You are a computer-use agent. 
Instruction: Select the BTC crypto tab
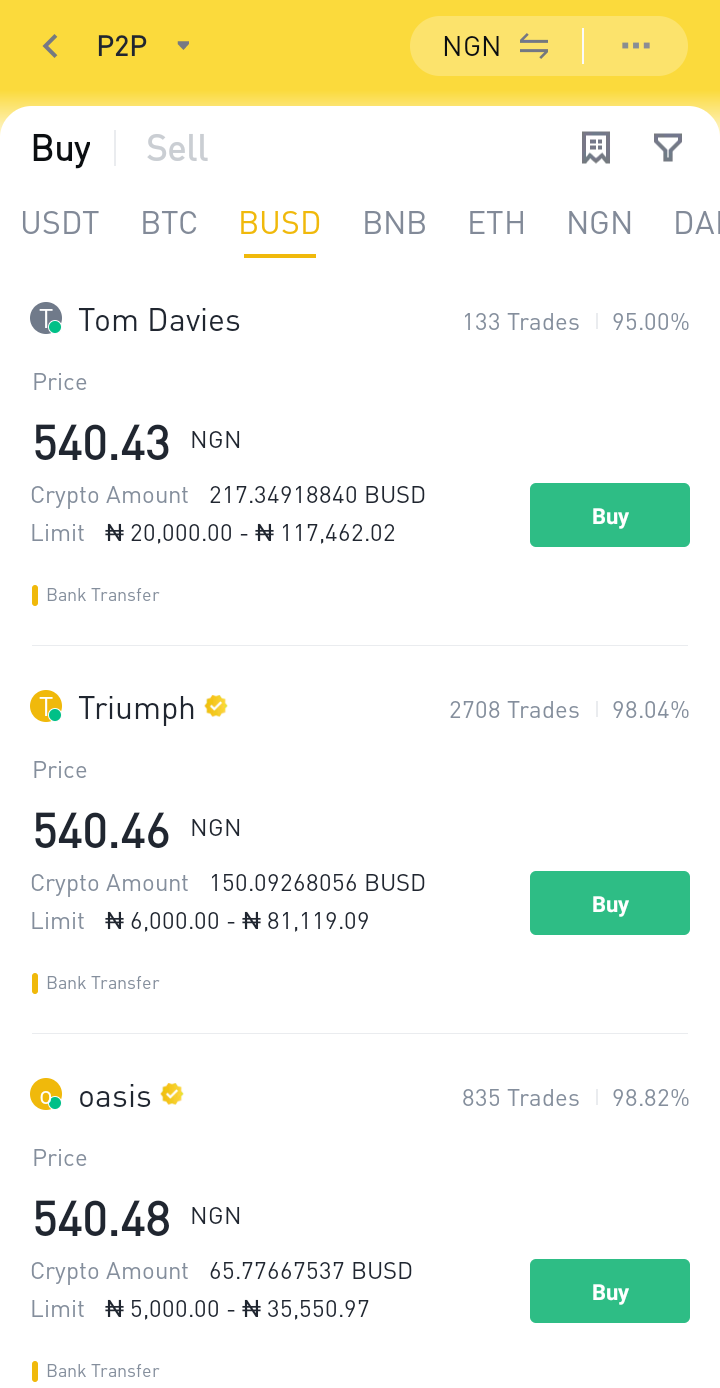click(169, 222)
